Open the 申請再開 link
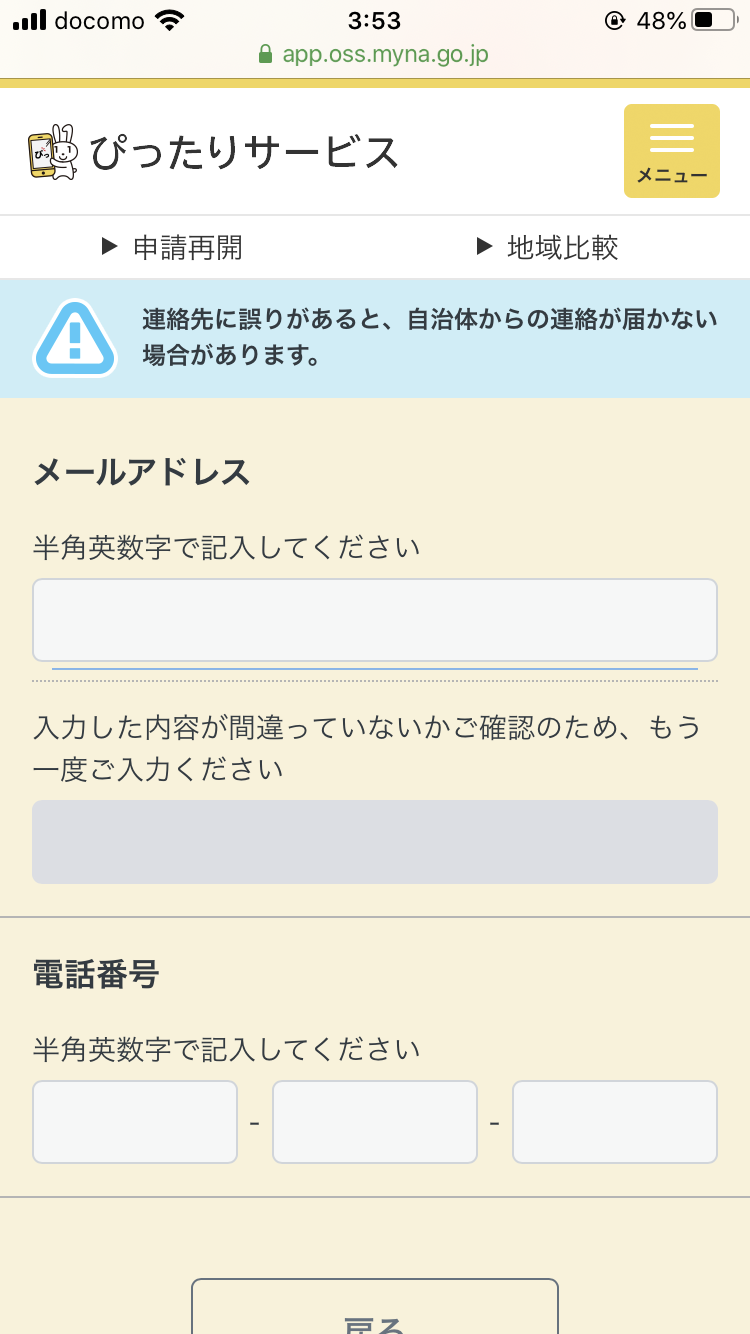The height and width of the screenshot is (1334, 750). tap(173, 247)
